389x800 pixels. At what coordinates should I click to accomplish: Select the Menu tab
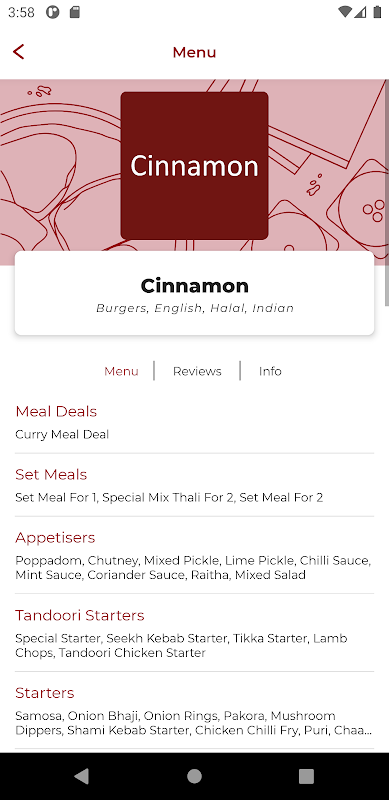click(121, 371)
